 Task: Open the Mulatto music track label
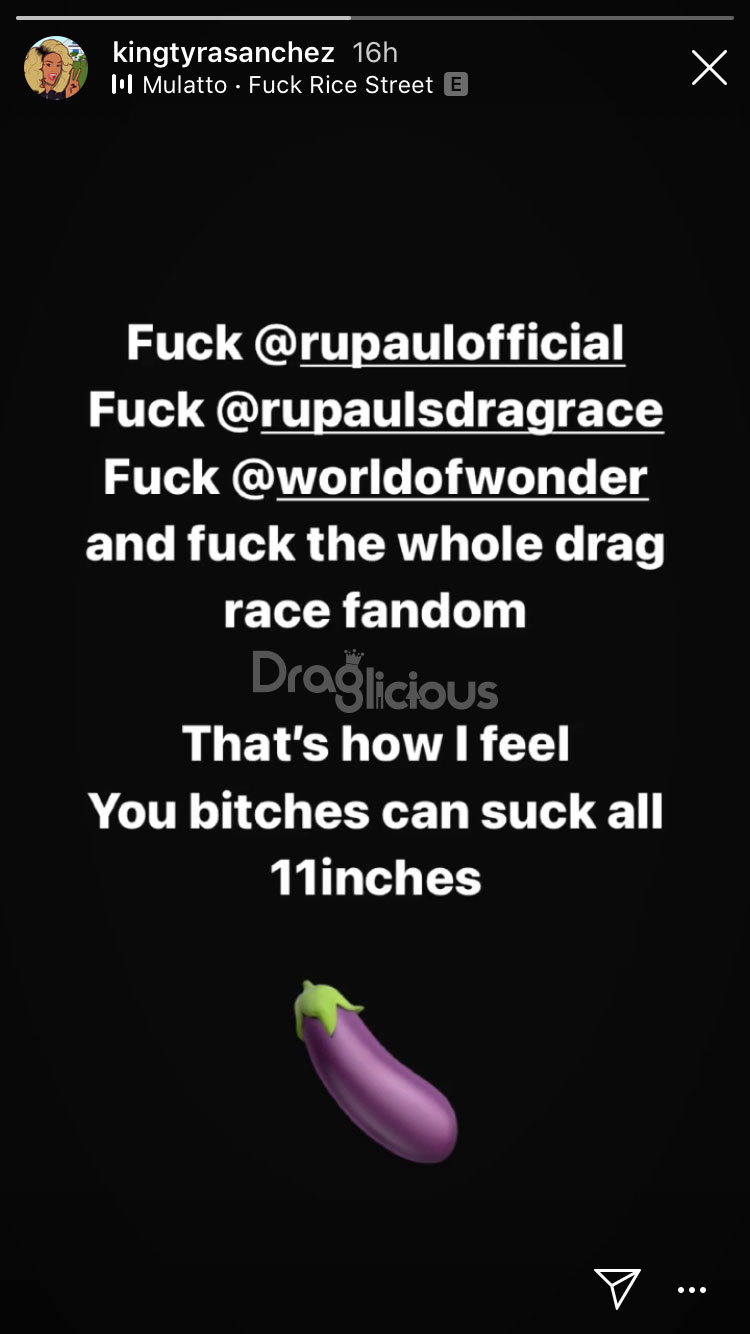coord(289,85)
